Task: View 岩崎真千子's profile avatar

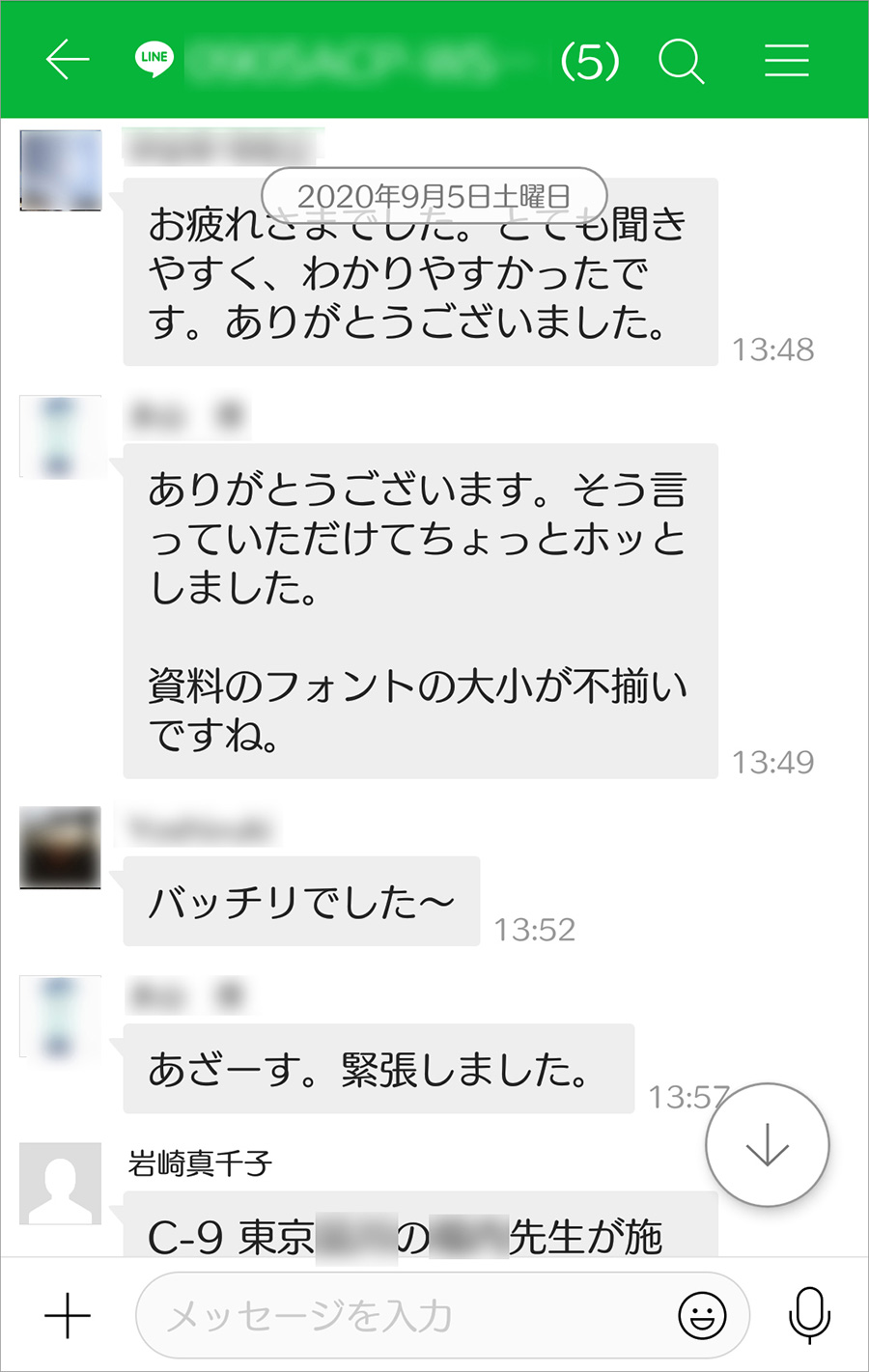Action: click(61, 1183)
